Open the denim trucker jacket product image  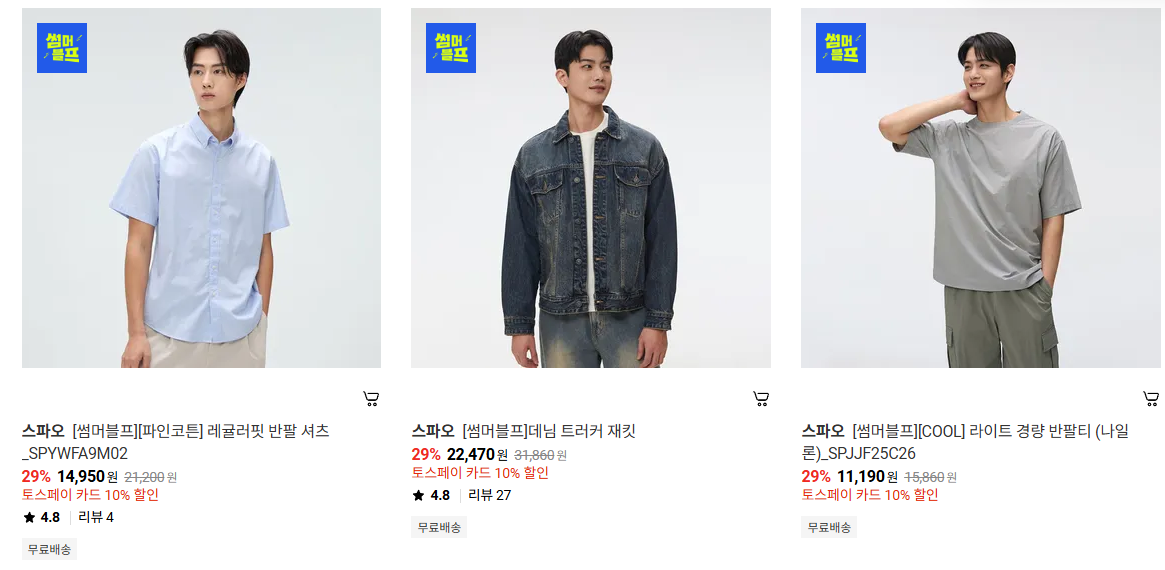pyautogui.click(x=591, y=188)
